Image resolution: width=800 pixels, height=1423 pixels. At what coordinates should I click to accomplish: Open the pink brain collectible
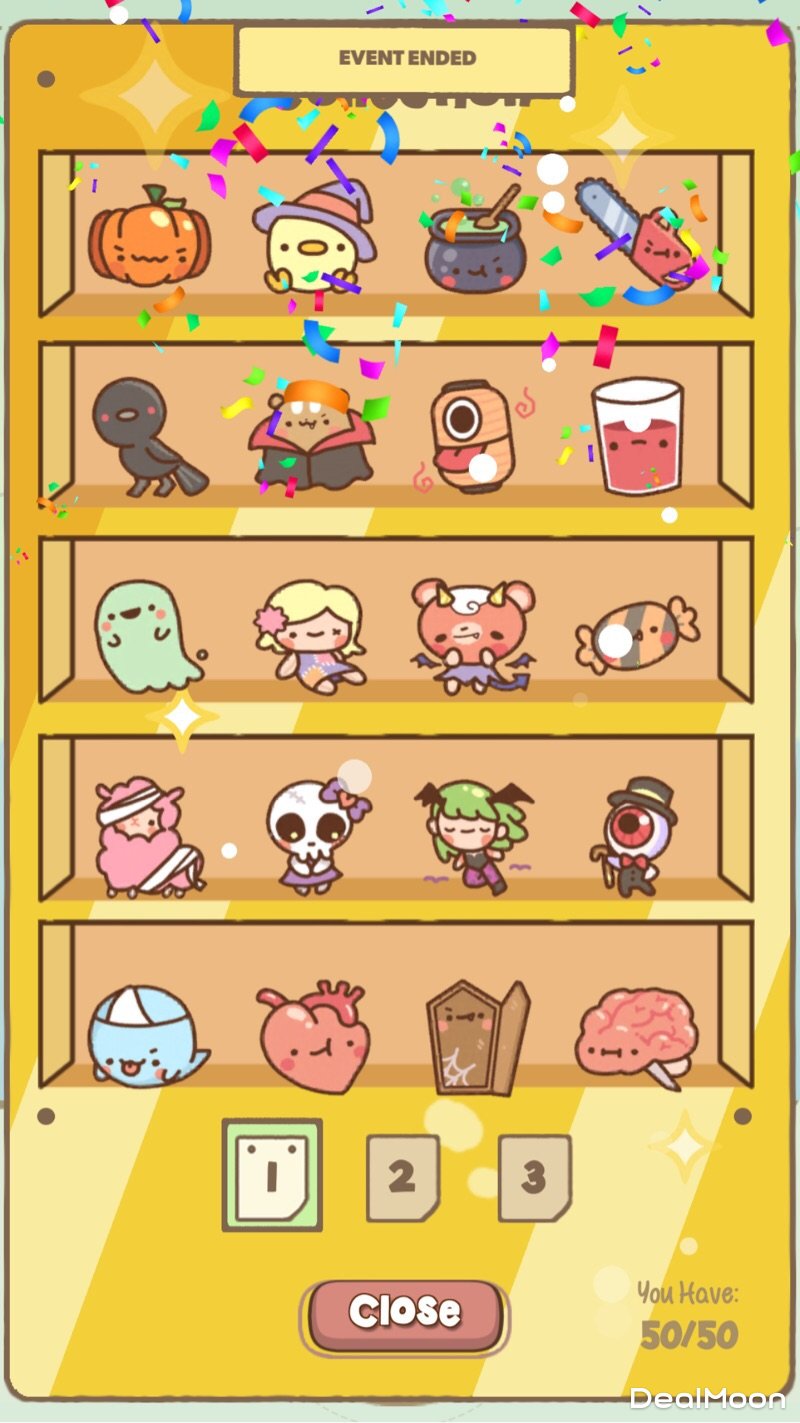pyautogui.click(x=635, y=1040)
